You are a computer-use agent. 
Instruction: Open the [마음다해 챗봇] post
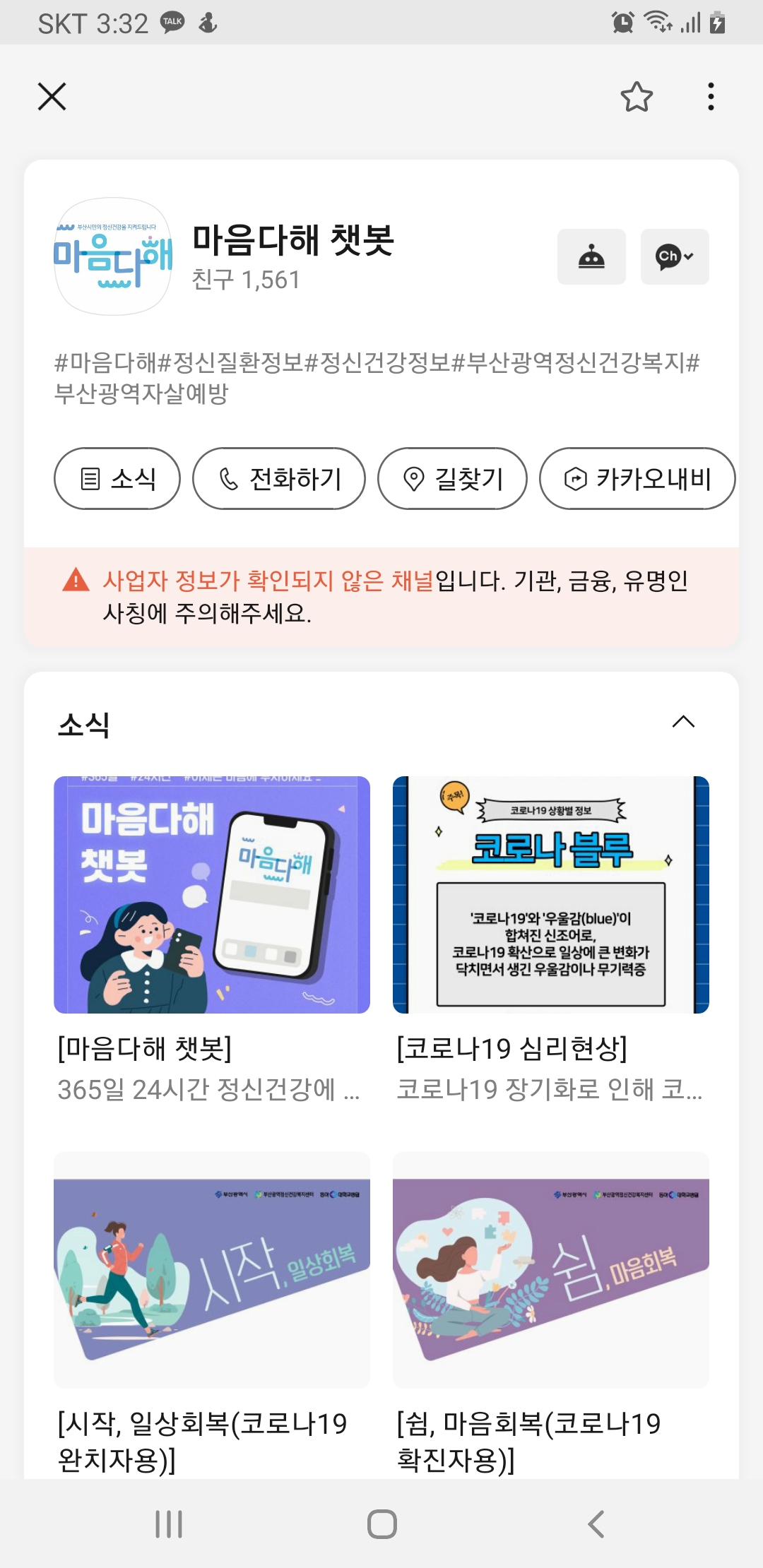tap(212, 894)
